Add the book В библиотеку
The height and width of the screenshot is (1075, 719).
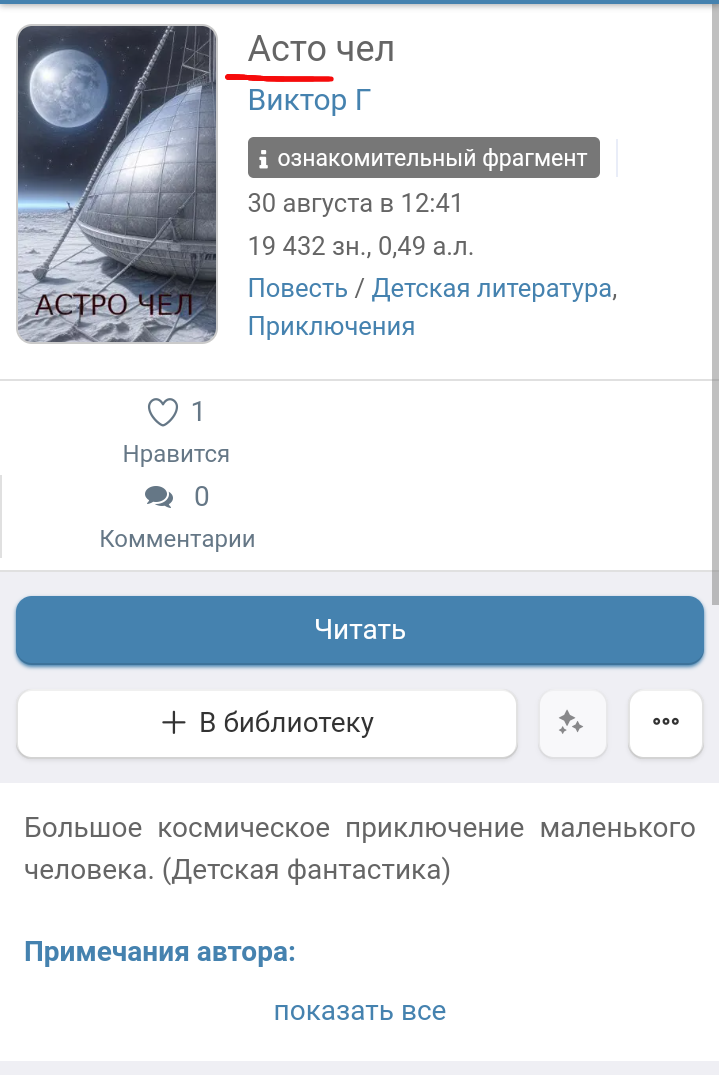(x=267, y=723)
